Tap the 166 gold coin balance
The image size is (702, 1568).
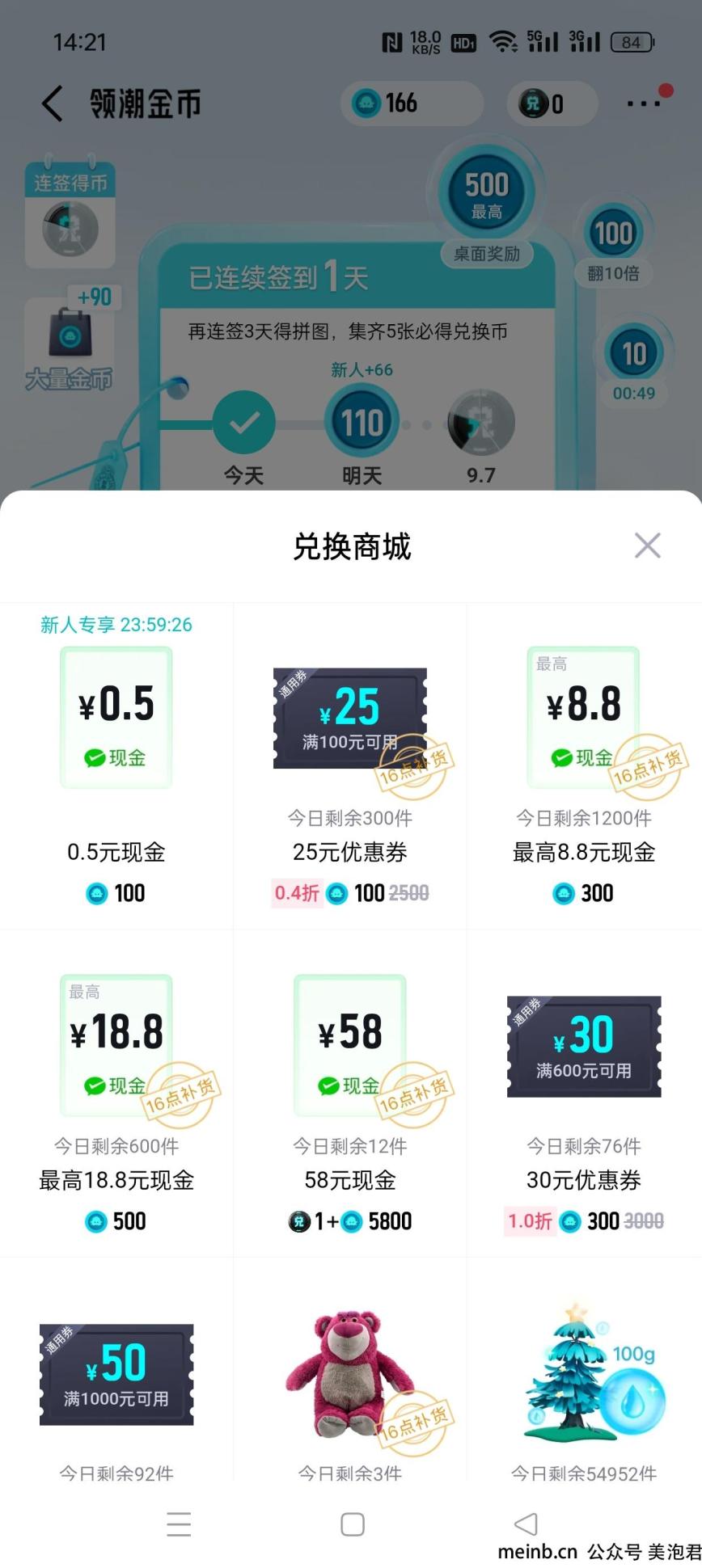[412, 103]
